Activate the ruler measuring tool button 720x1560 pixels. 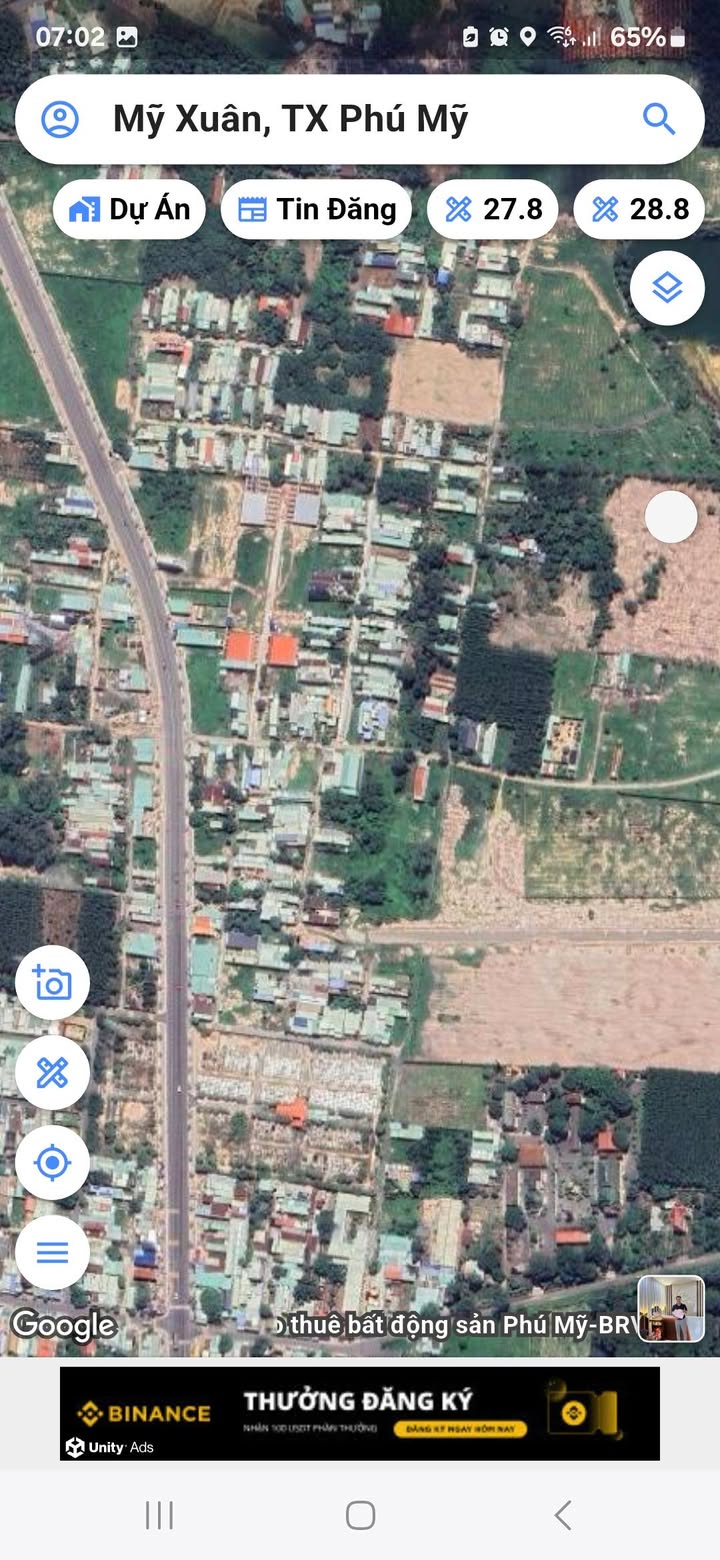tap(52, 1072)
